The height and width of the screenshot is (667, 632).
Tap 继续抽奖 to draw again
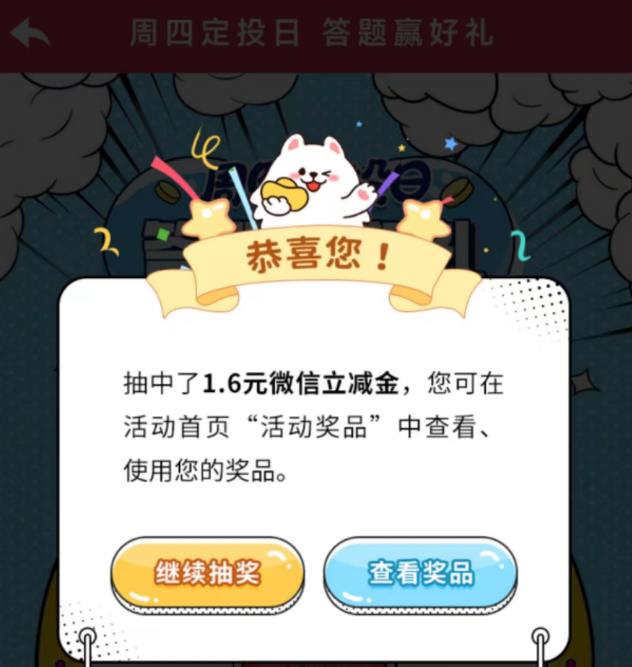coord(207,574)
